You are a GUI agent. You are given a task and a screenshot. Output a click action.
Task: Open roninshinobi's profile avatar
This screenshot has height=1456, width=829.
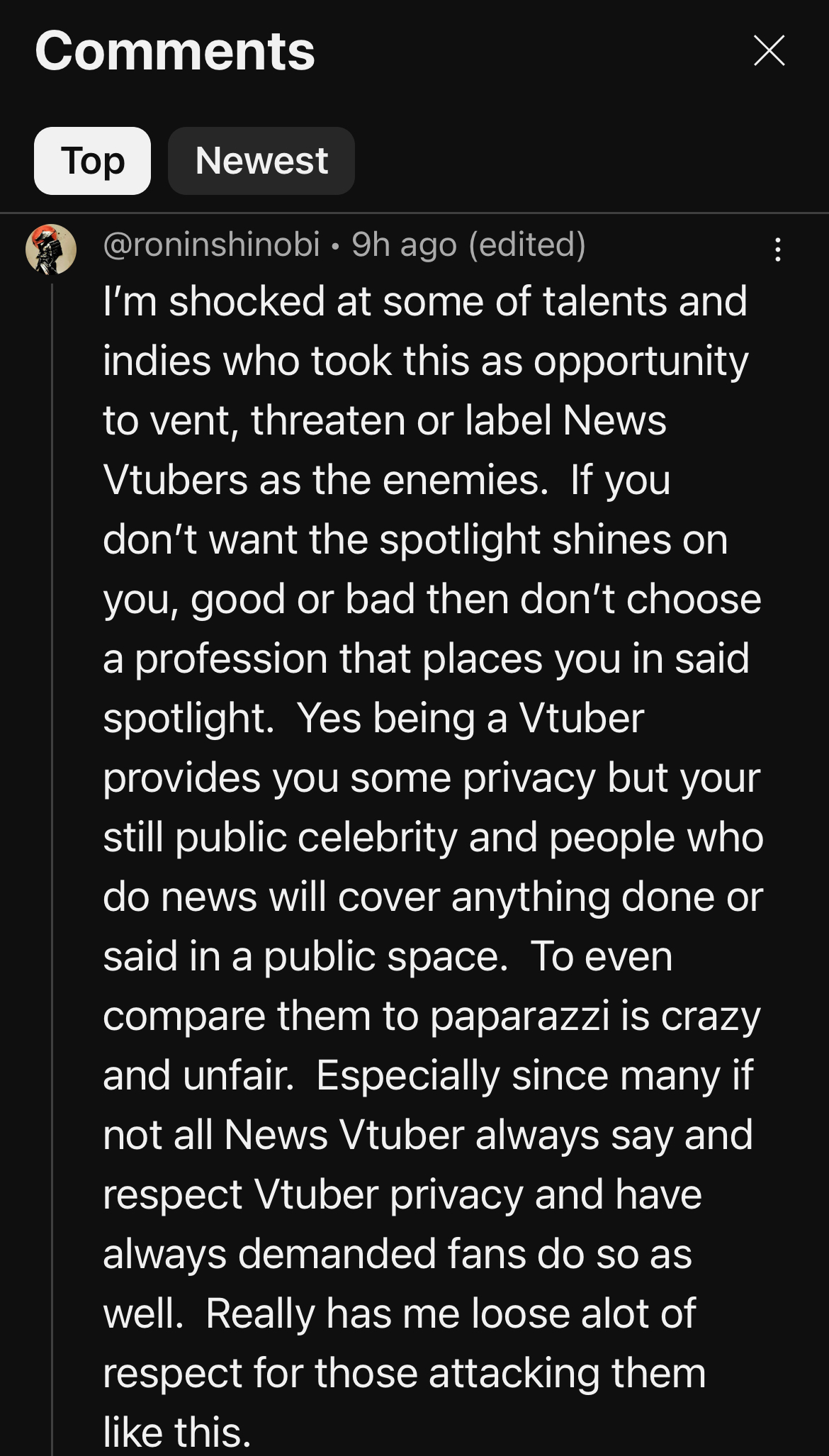coord(51,249)
